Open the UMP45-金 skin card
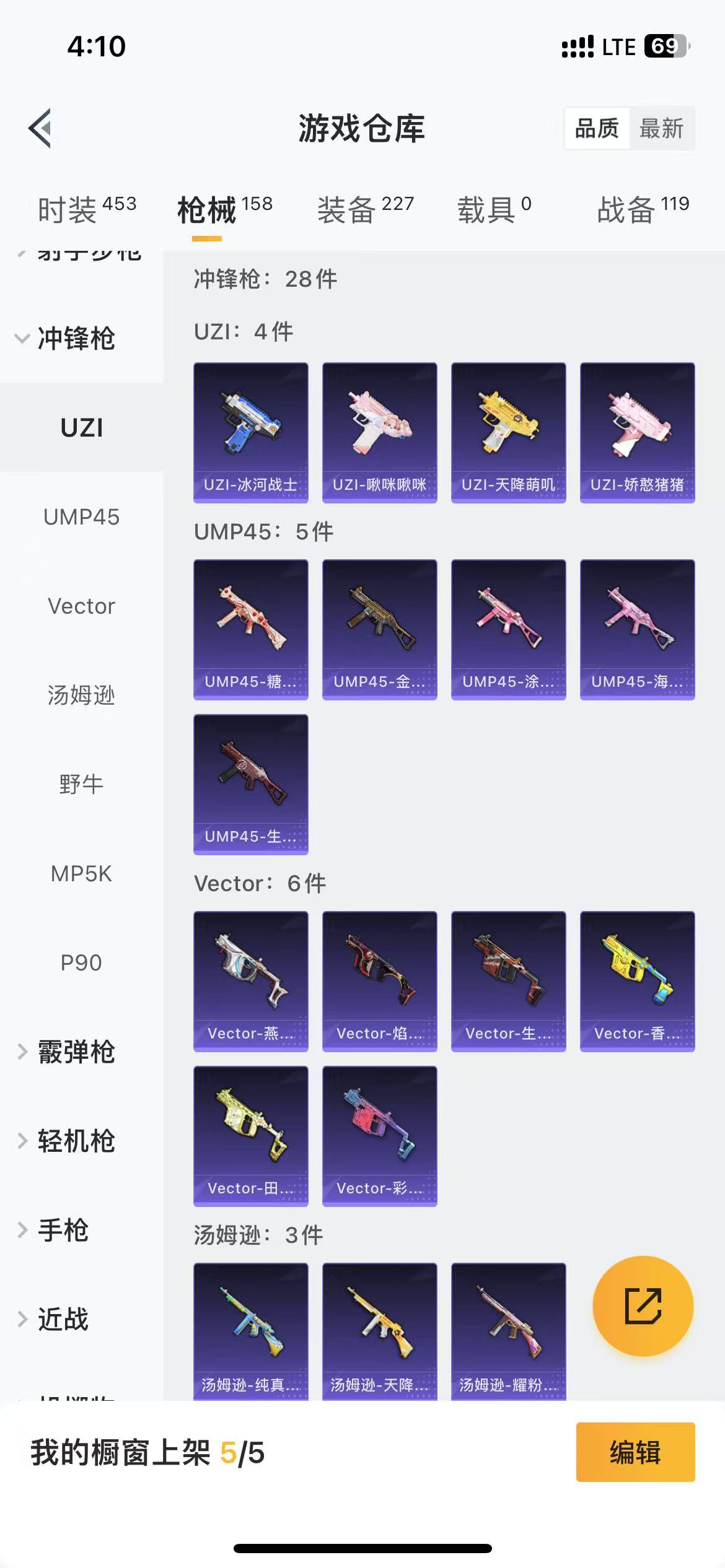This screenshot has height=1568, width=725. 380,629
